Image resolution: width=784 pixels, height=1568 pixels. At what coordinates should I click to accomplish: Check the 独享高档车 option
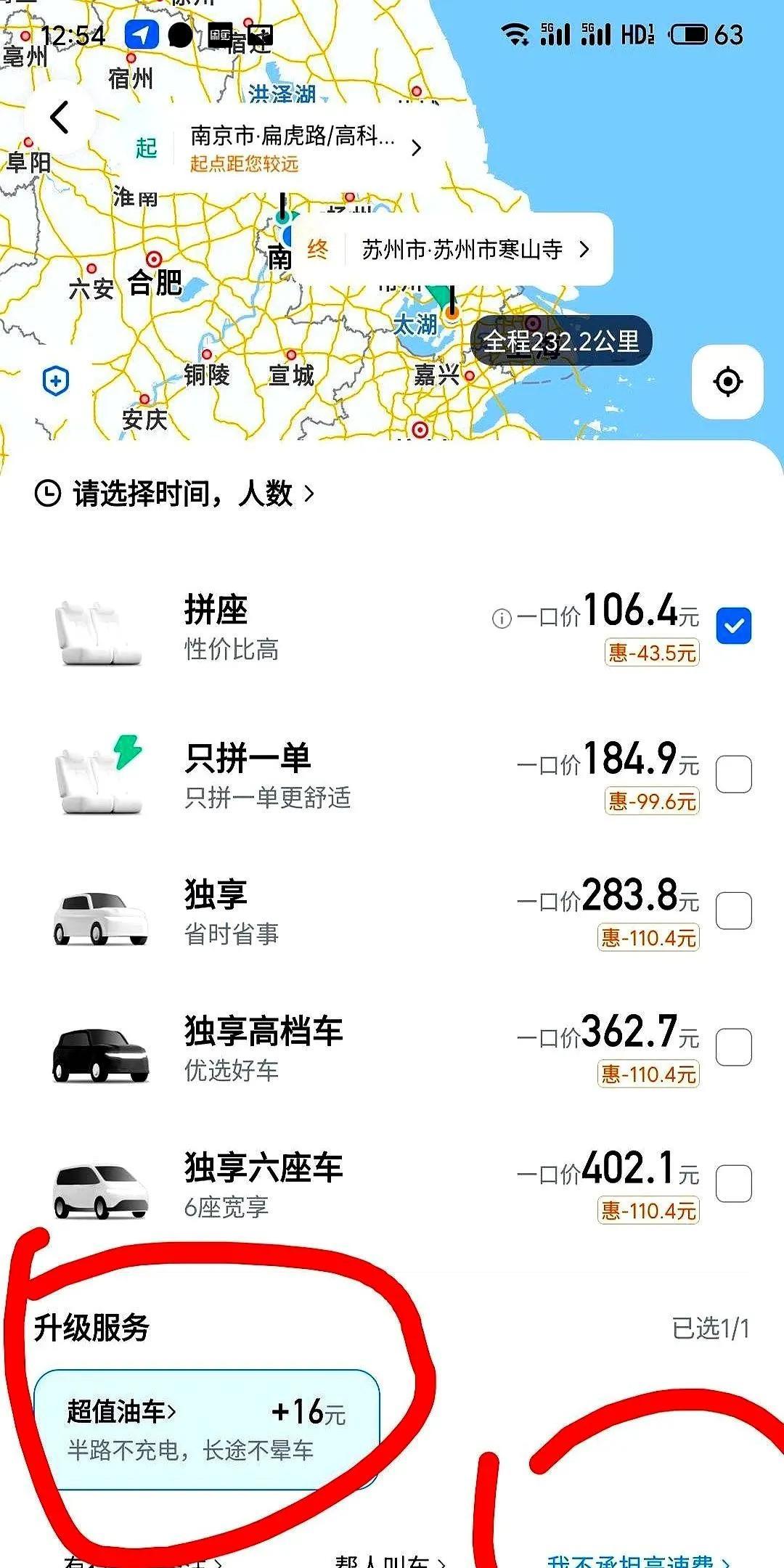point(733,1047)
